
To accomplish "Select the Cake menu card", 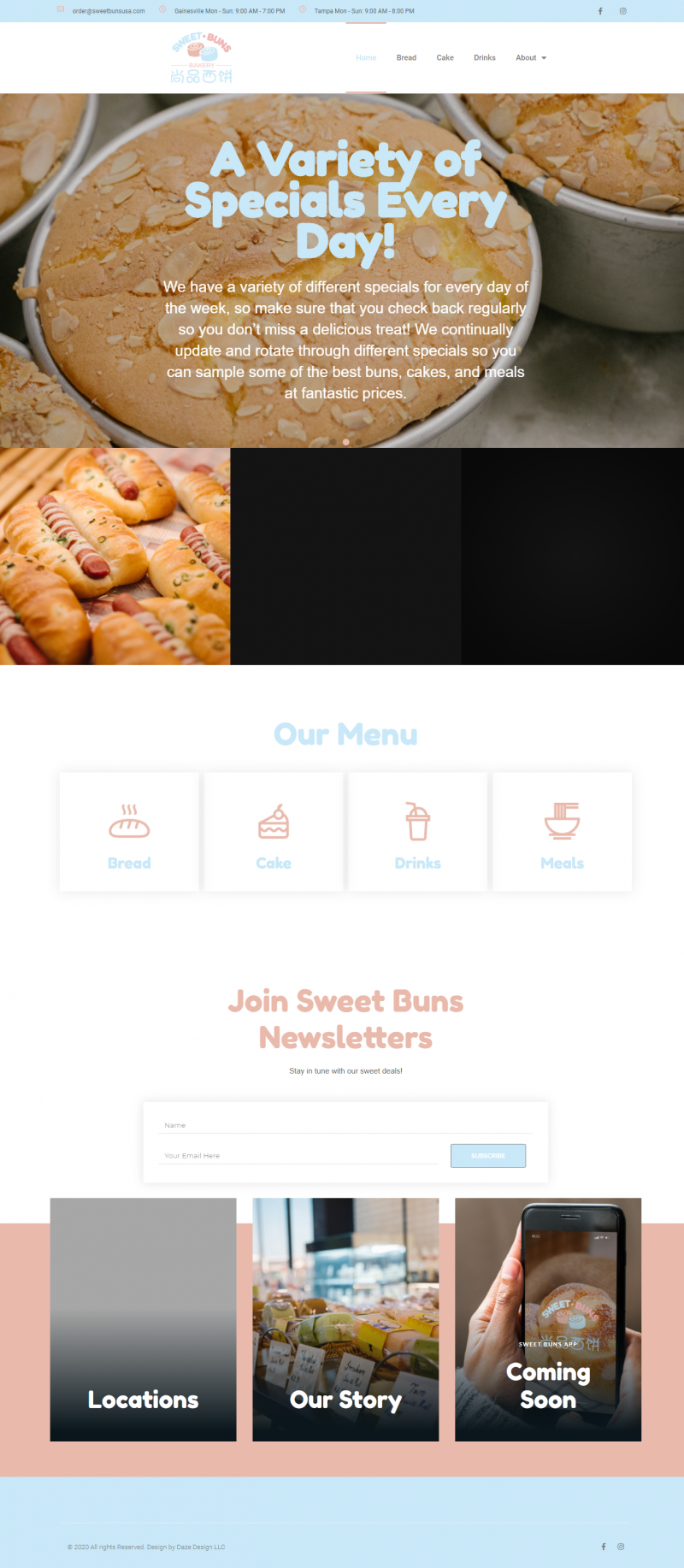I will point(274,832).
